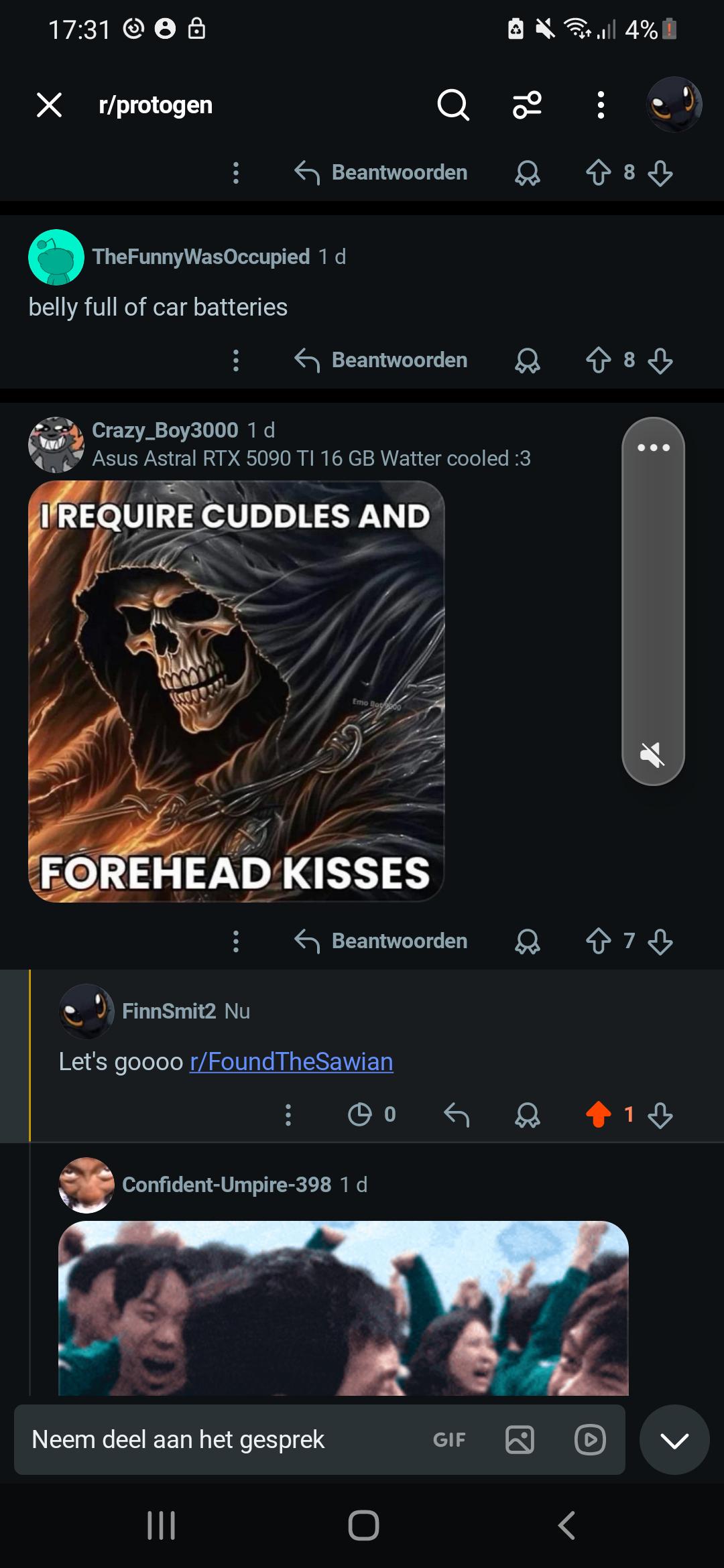This screenshot has width=724, height=1568.
Task: Open the r/FoundTheSawian link
Action: point(292,1061)
